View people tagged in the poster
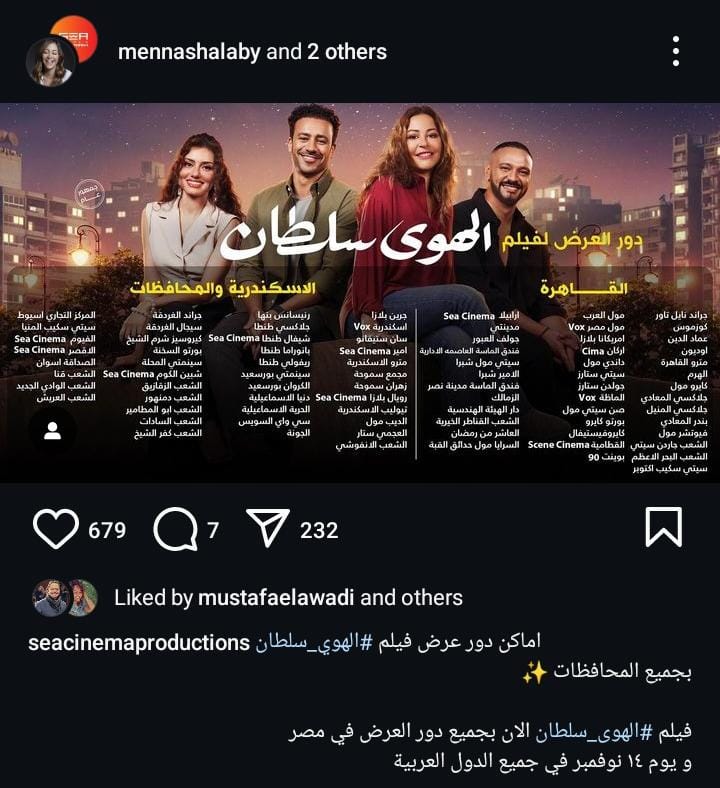The height and width of the screenshot is (788, 720). pos(53,430)
